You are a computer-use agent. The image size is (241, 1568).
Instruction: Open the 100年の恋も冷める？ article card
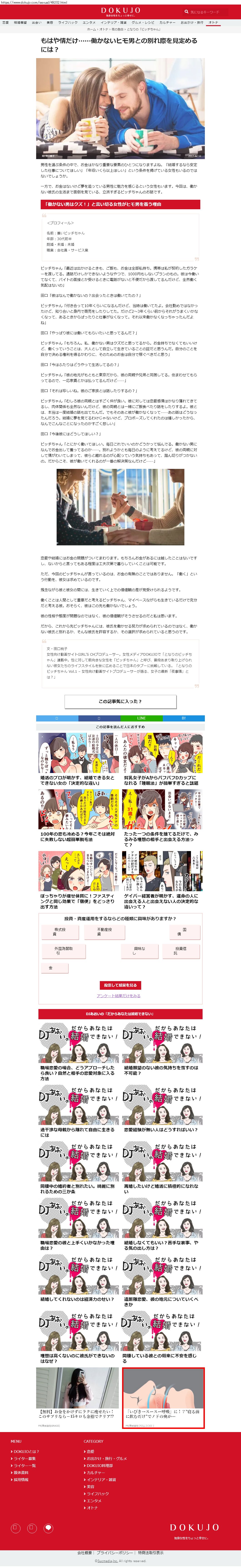coord(78,816)
